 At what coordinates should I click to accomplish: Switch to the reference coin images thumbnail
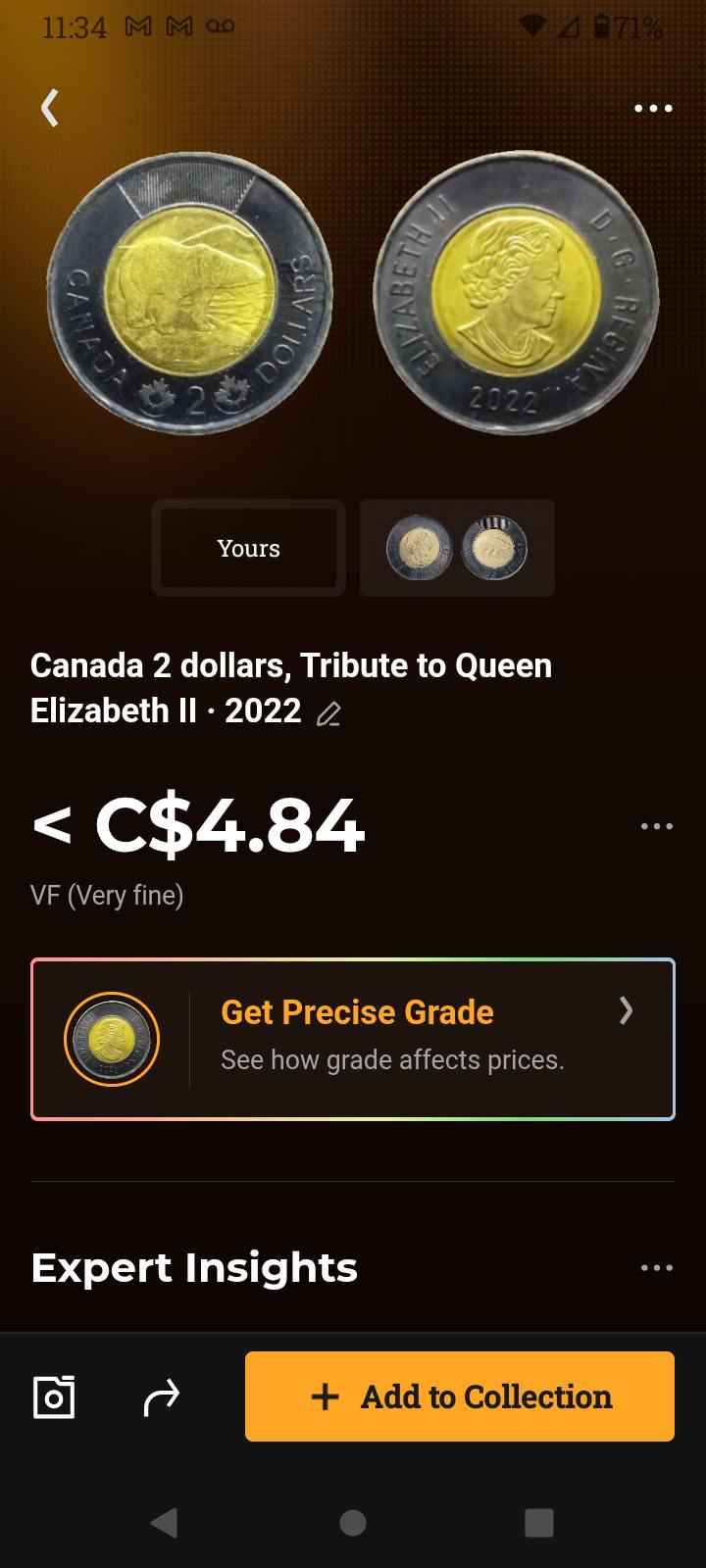tap(457, 548)
